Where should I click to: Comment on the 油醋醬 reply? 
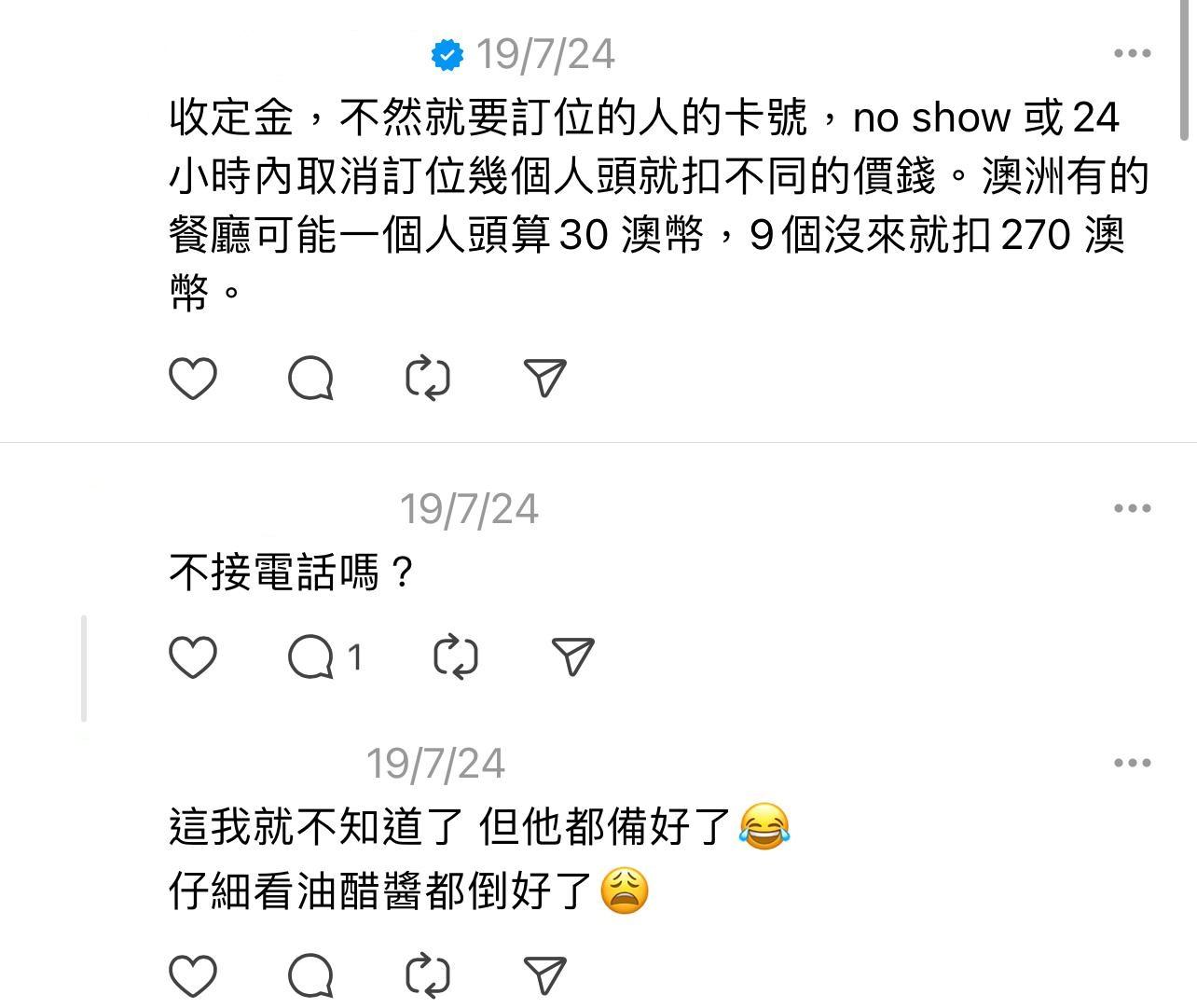(x=310, y=976)
